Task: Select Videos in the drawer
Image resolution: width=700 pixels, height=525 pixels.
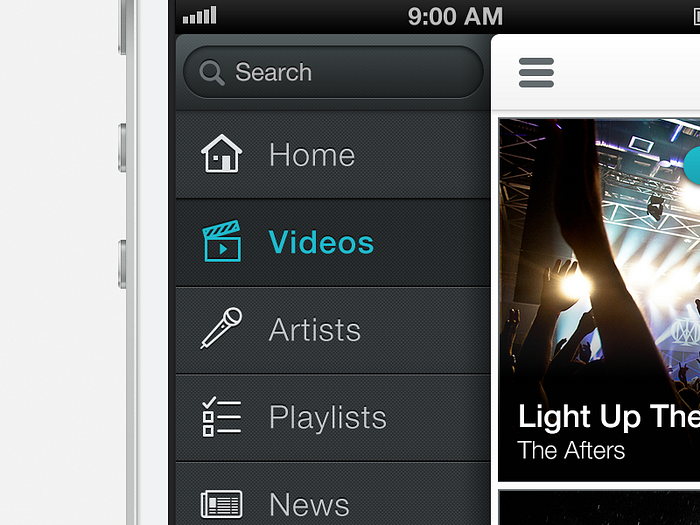Action: [320, 242]
